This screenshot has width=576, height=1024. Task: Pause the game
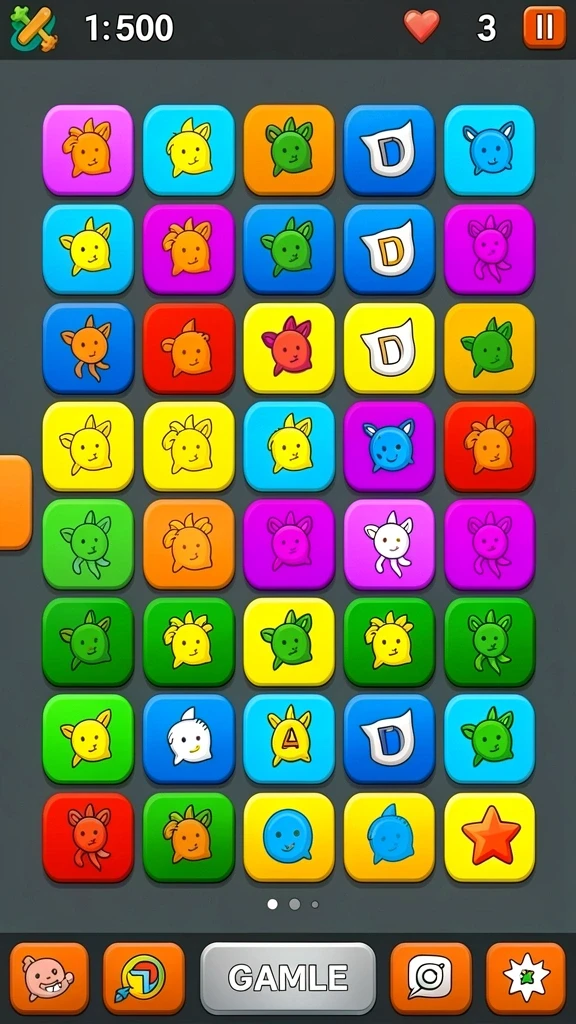tap(545, 27)
